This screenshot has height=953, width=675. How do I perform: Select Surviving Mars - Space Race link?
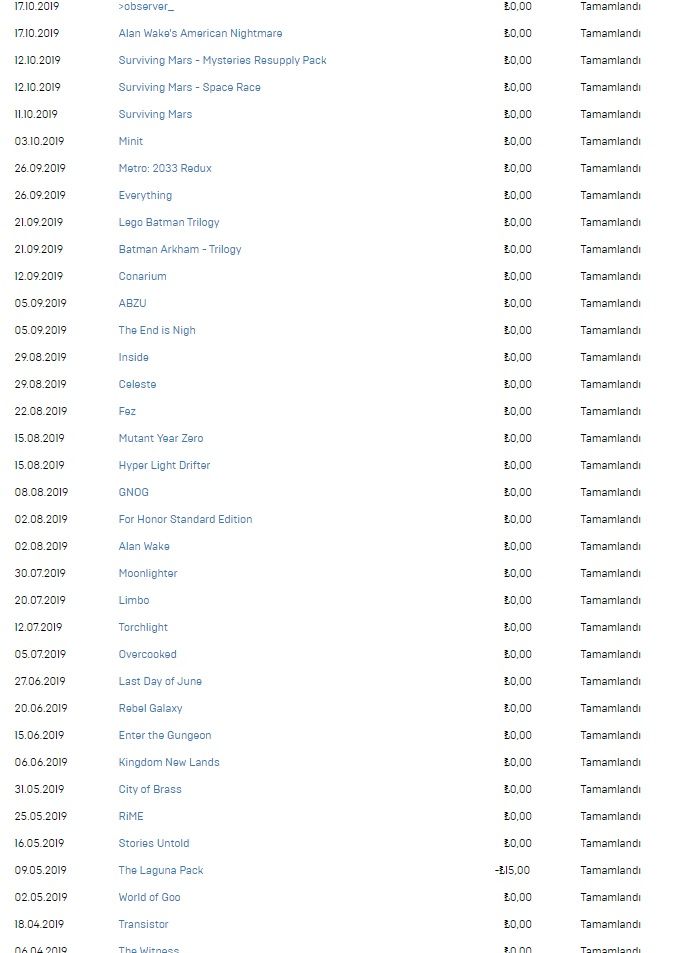(189, 88)
